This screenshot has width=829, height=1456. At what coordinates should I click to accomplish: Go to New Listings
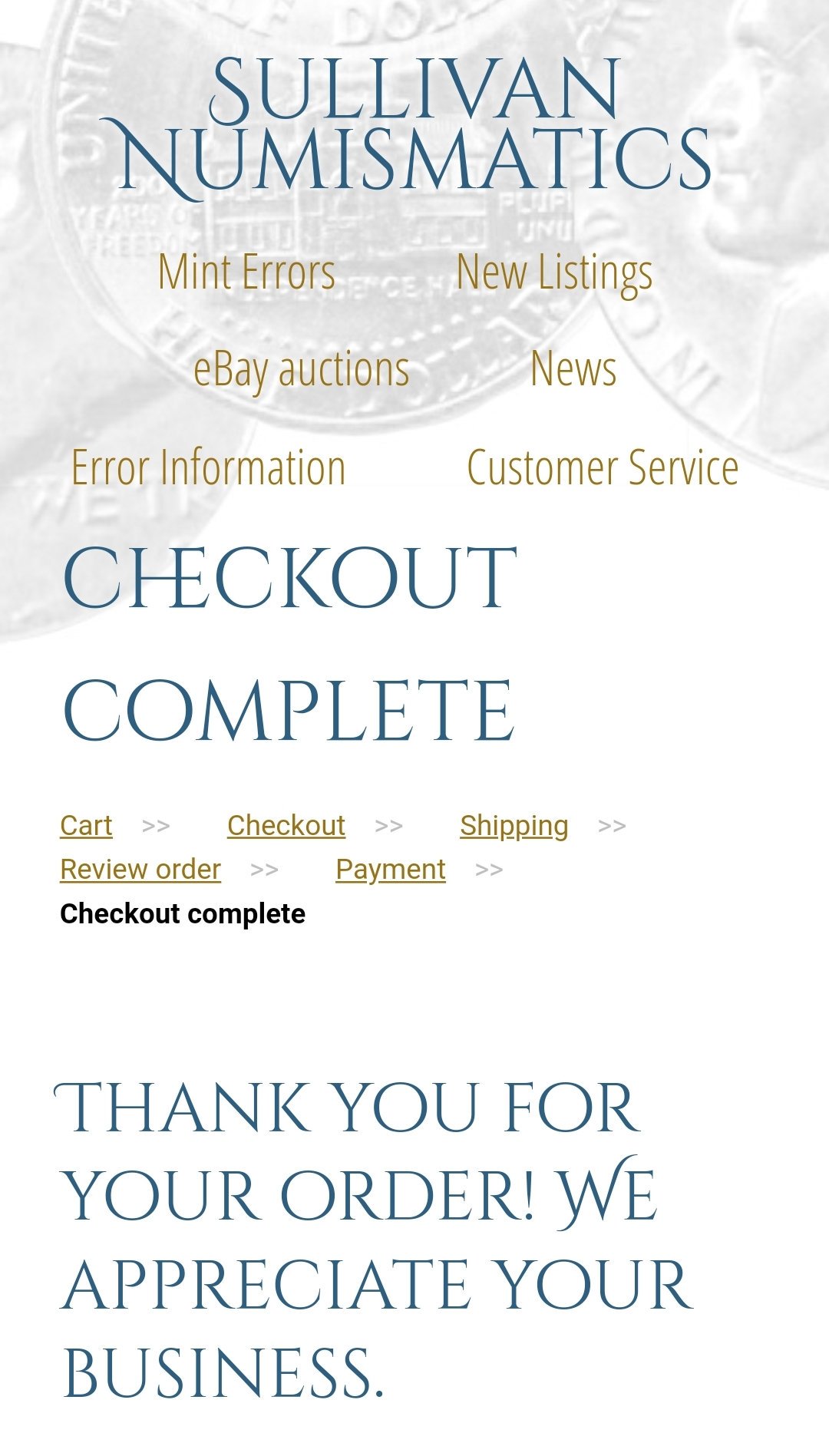[x=554, y=272]
